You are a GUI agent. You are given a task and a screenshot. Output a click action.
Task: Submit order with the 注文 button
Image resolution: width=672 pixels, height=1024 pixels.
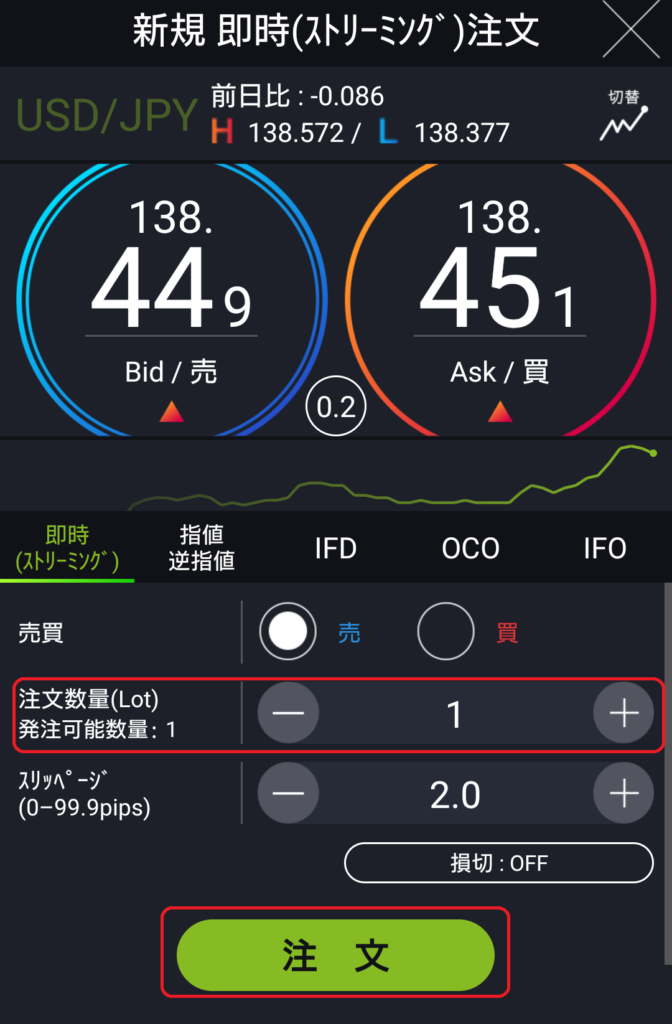(x=335, y=955)
